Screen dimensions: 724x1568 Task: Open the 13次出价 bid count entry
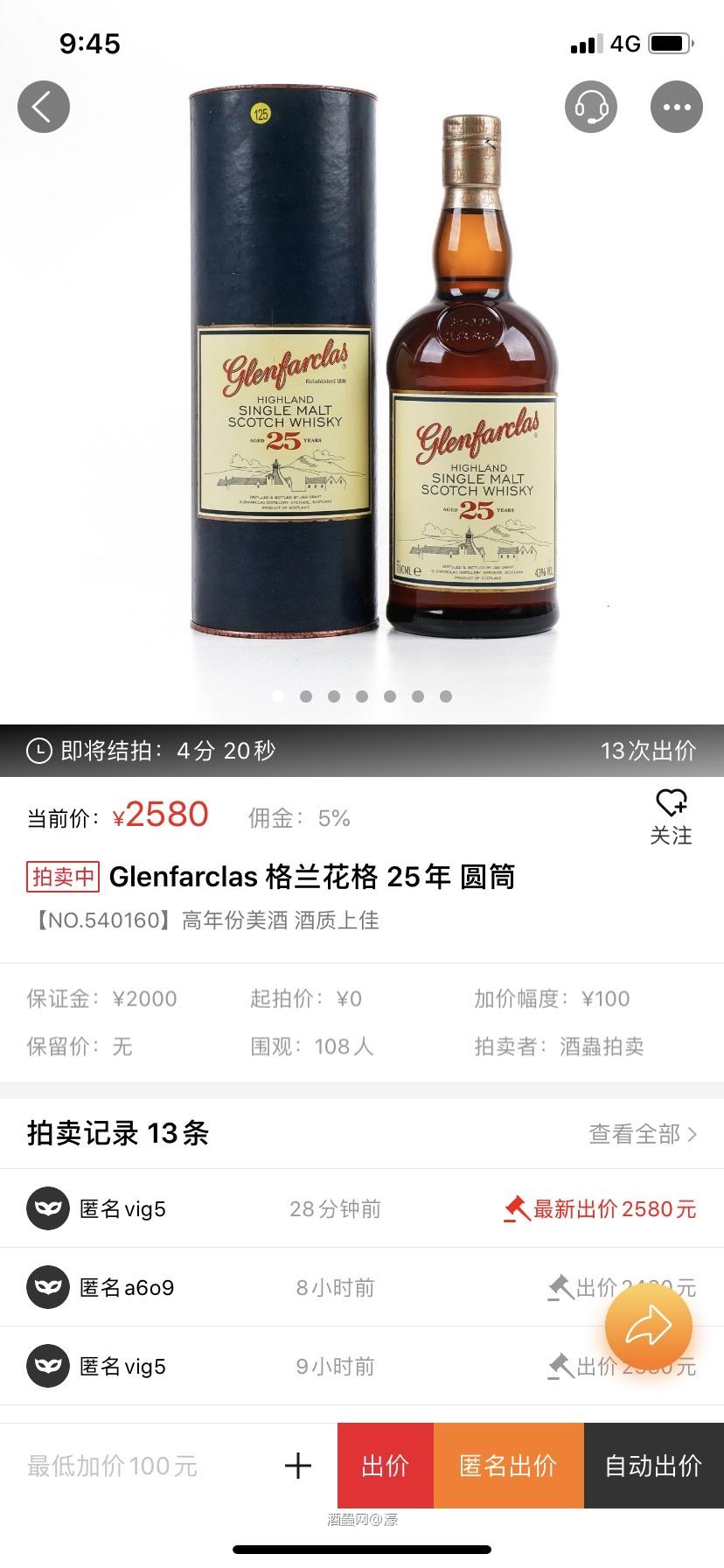coord(649,750)
